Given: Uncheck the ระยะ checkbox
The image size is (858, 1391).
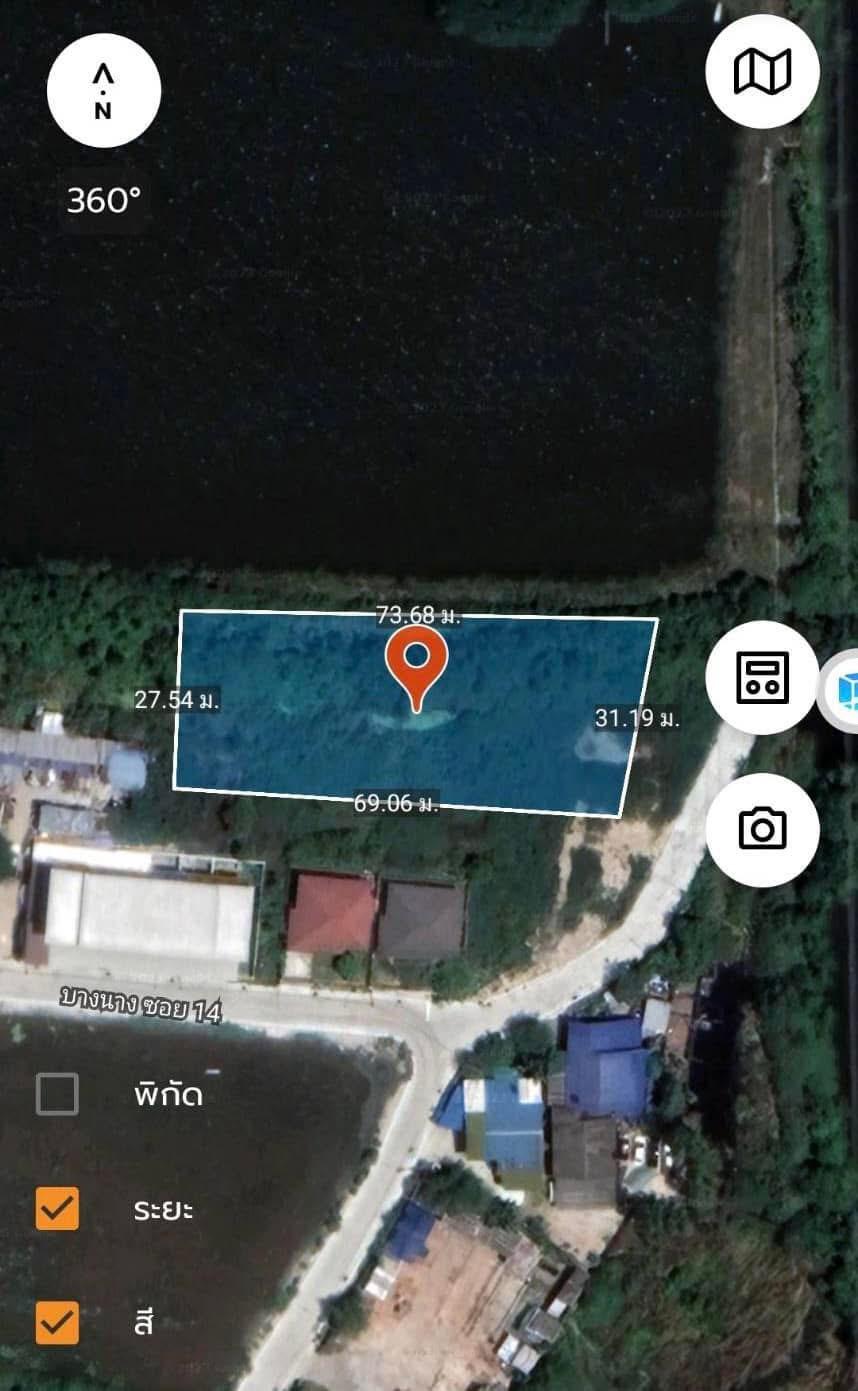Looking at the screenshot, I should pos(57,1208).
